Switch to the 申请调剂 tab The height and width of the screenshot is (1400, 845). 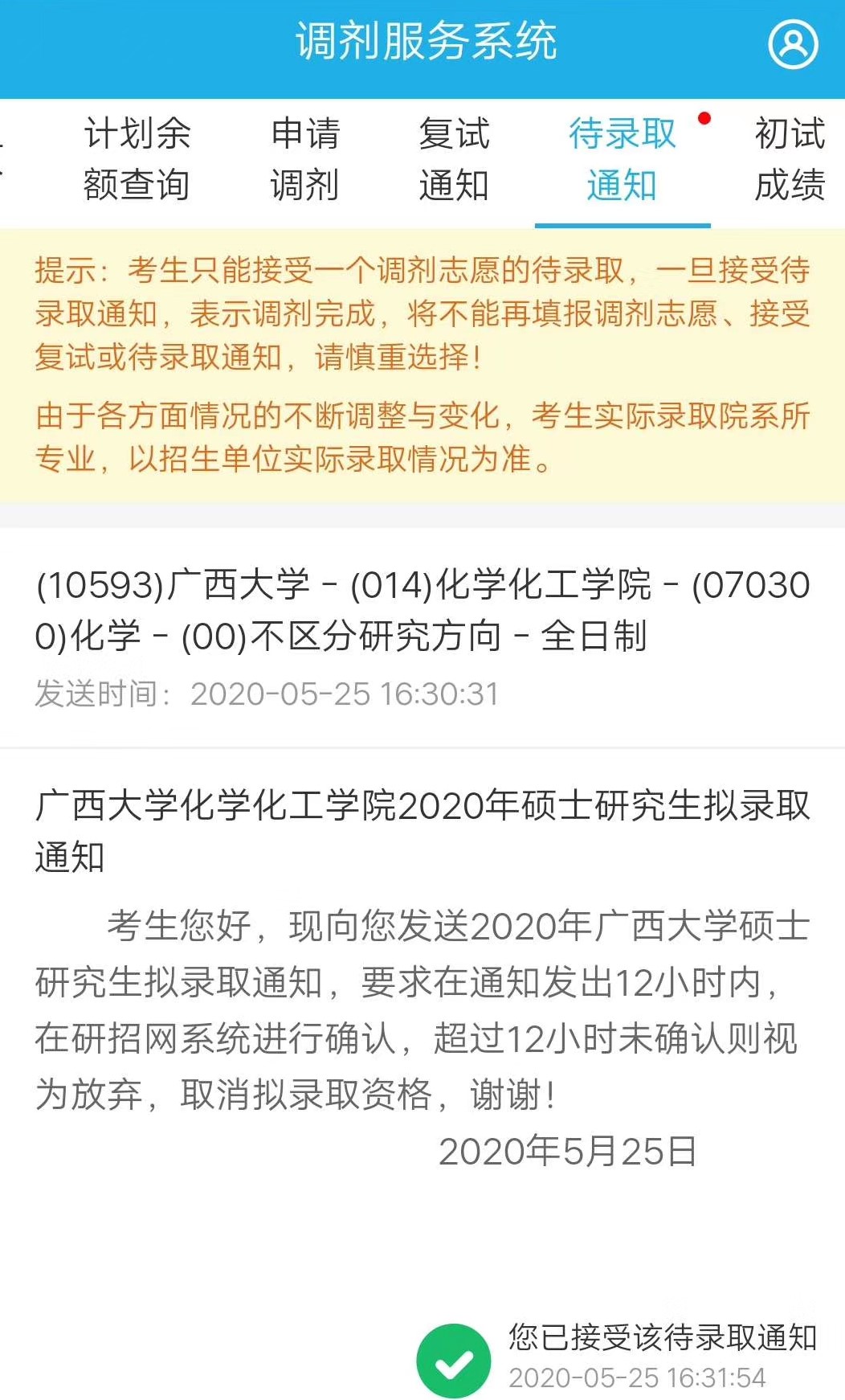(x=305, y=159)
